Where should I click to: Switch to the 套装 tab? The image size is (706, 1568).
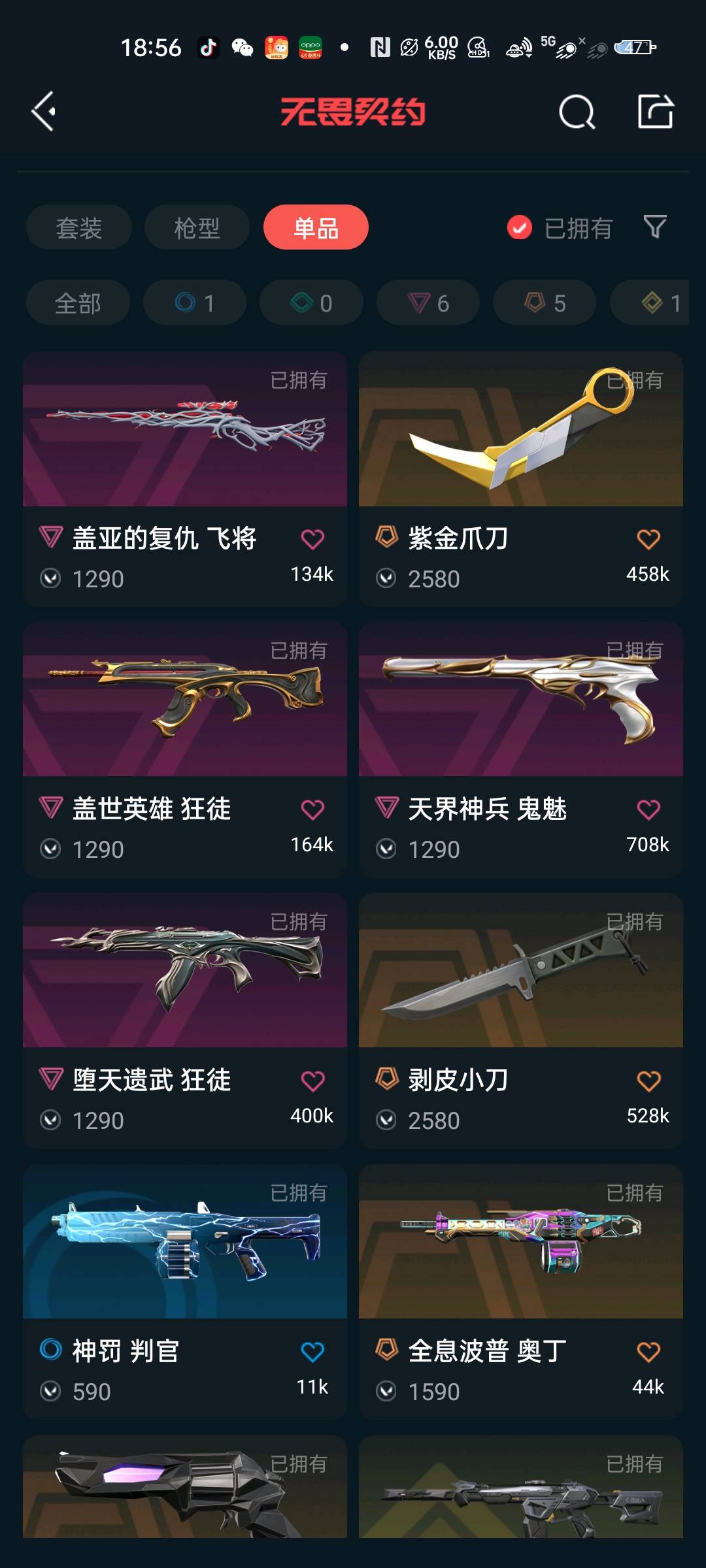click(x=79, y=227)
